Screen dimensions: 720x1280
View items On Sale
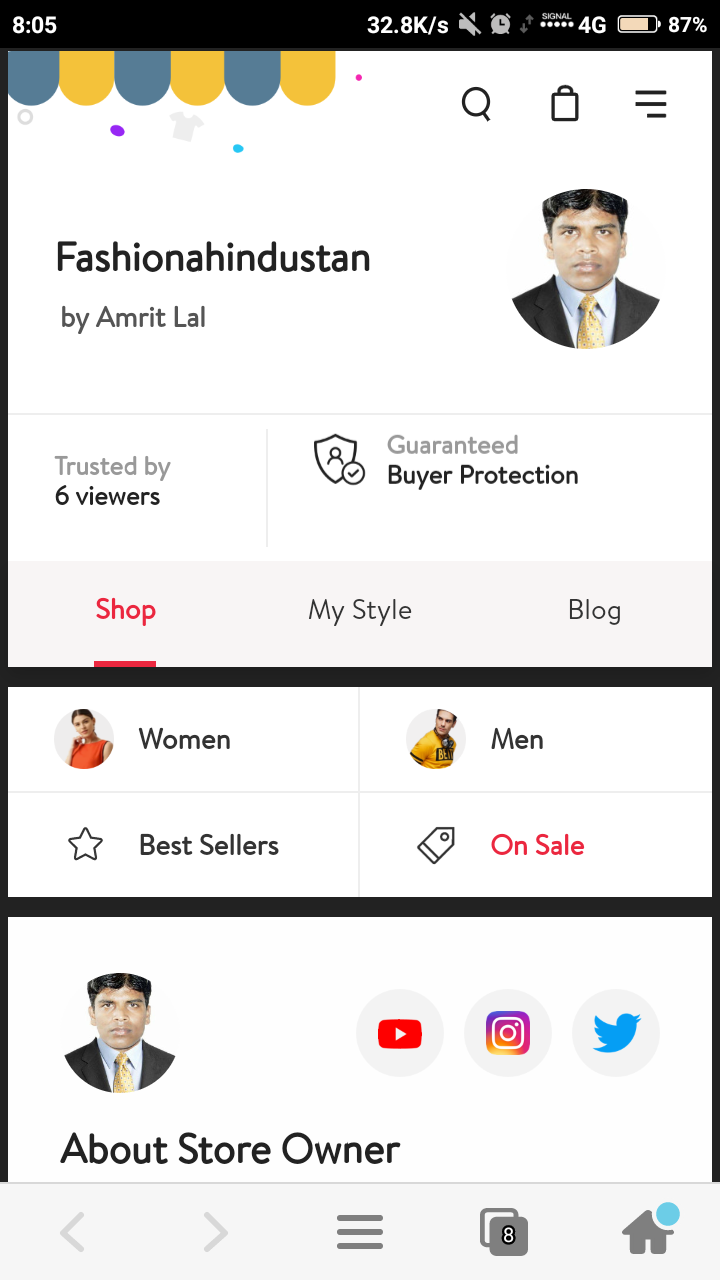tap(536, 846)
